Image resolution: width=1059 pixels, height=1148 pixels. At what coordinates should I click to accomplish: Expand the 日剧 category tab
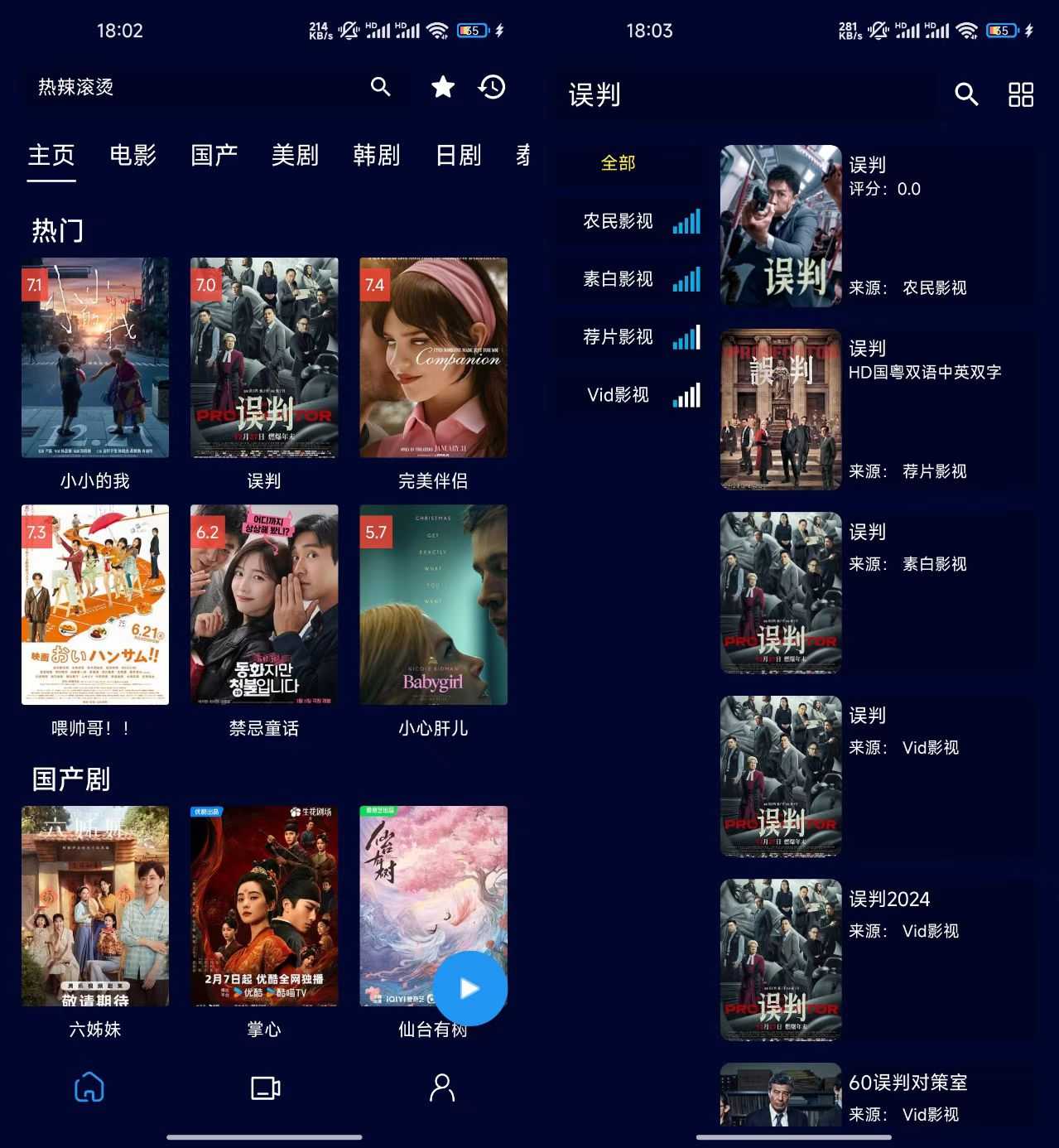pyautogui.click(x=458, y=155)
